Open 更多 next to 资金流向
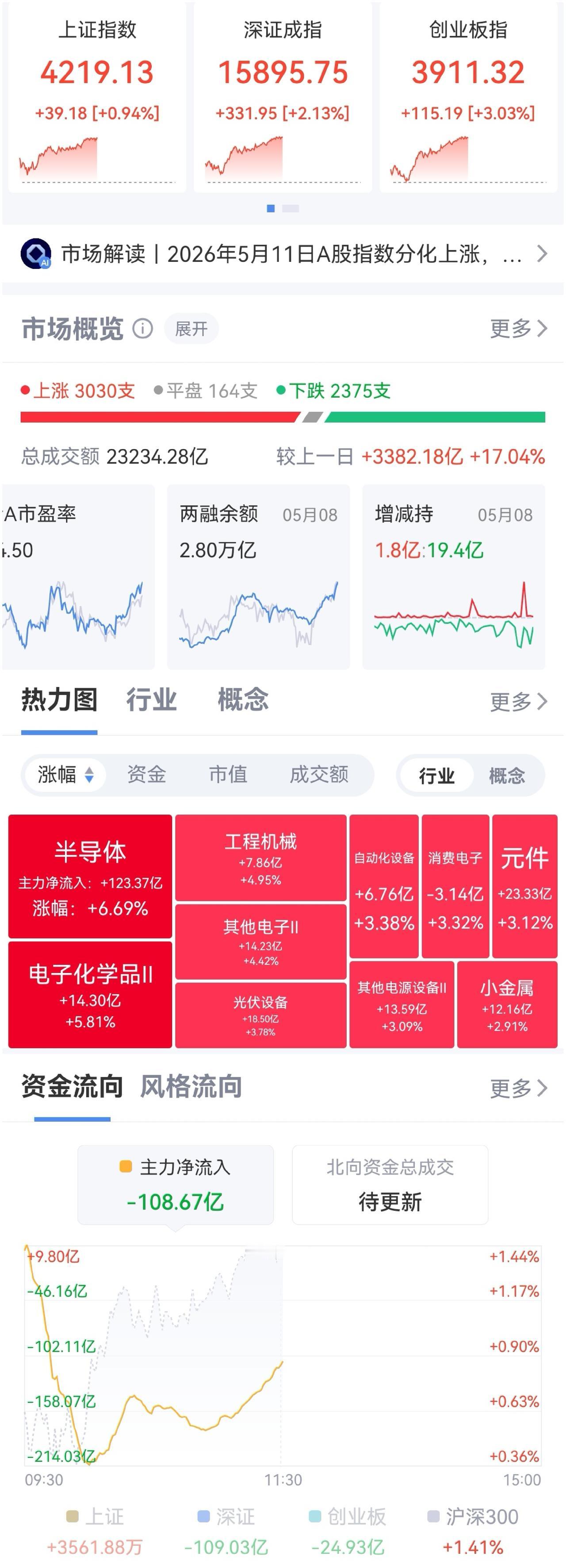Viewport: 566px width, 1568px height. point(519,1088)
